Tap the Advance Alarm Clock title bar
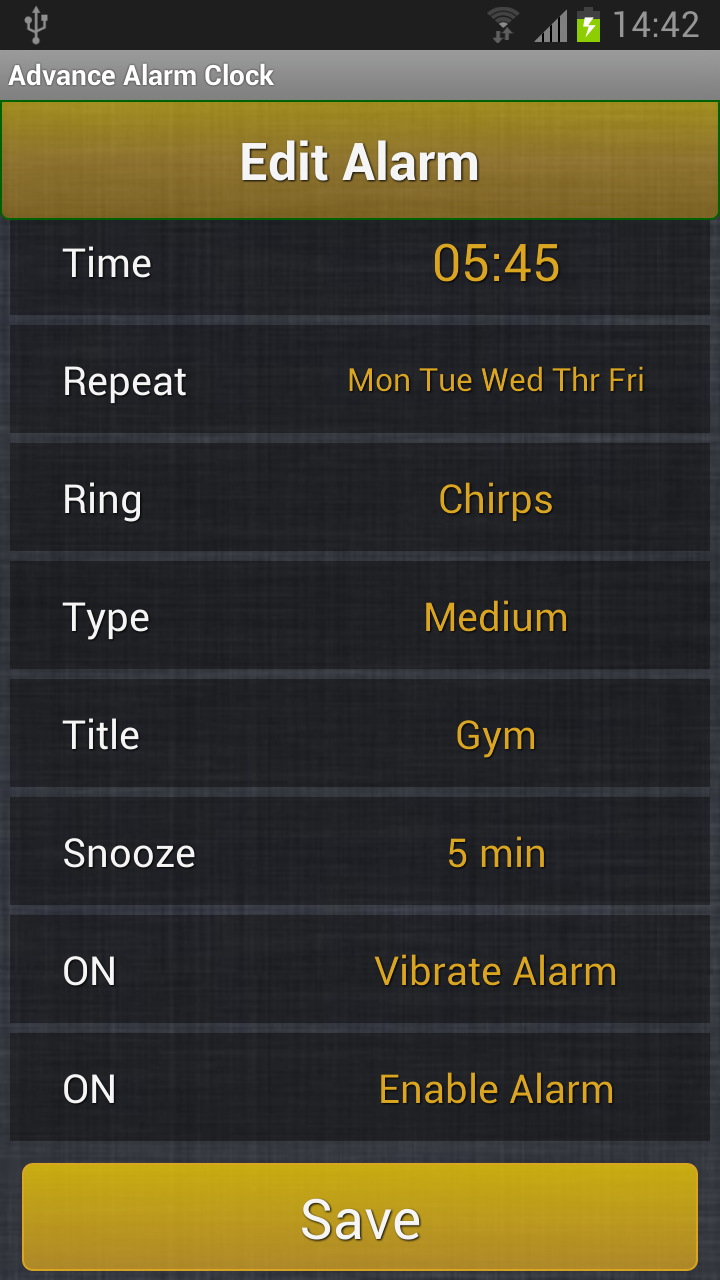720x1280 pixels. 140,75
